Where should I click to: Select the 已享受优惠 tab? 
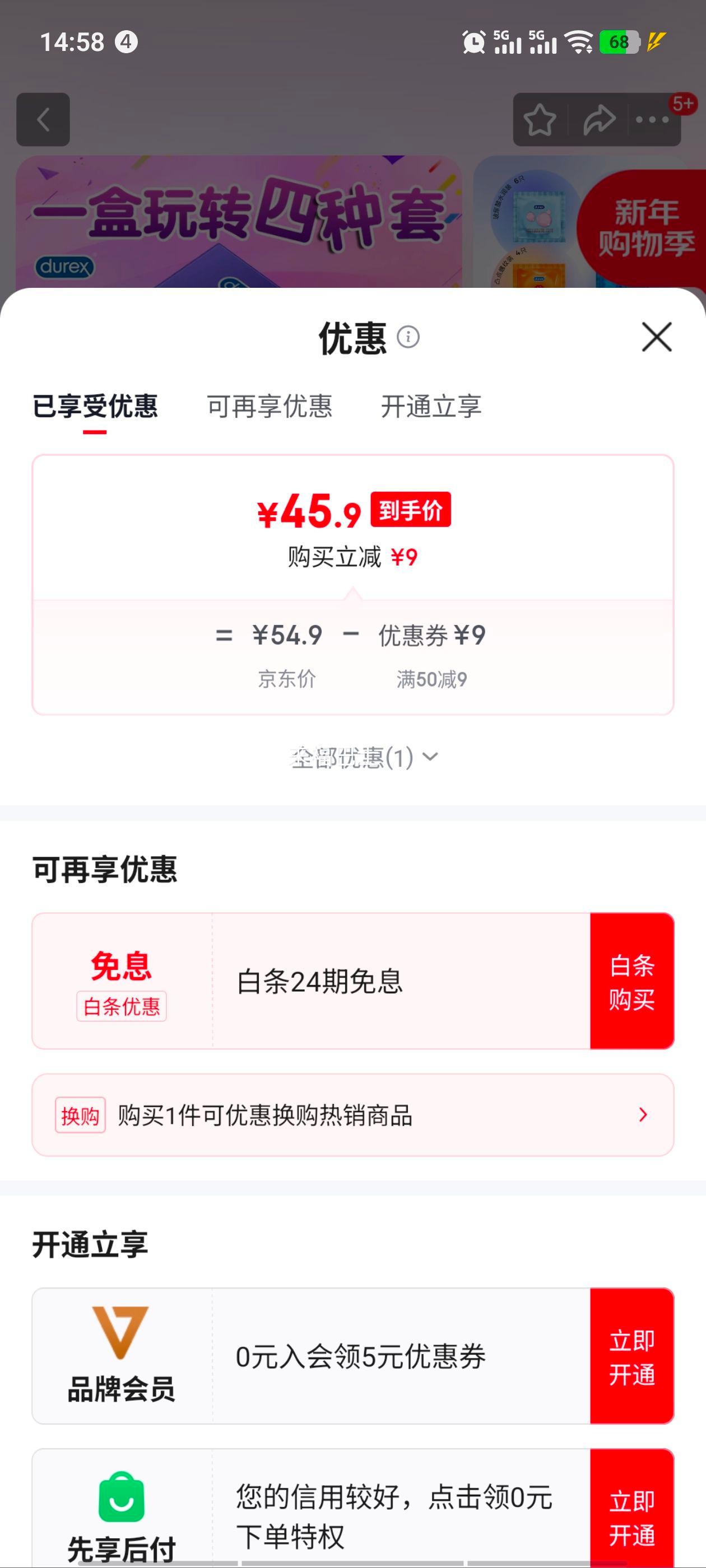[95, 408]
